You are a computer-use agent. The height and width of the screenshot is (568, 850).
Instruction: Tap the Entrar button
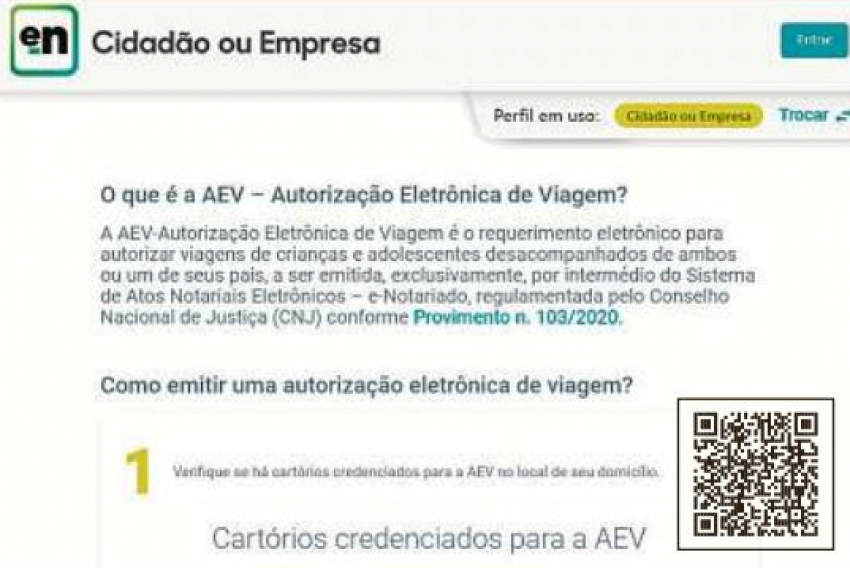(813, 40)
